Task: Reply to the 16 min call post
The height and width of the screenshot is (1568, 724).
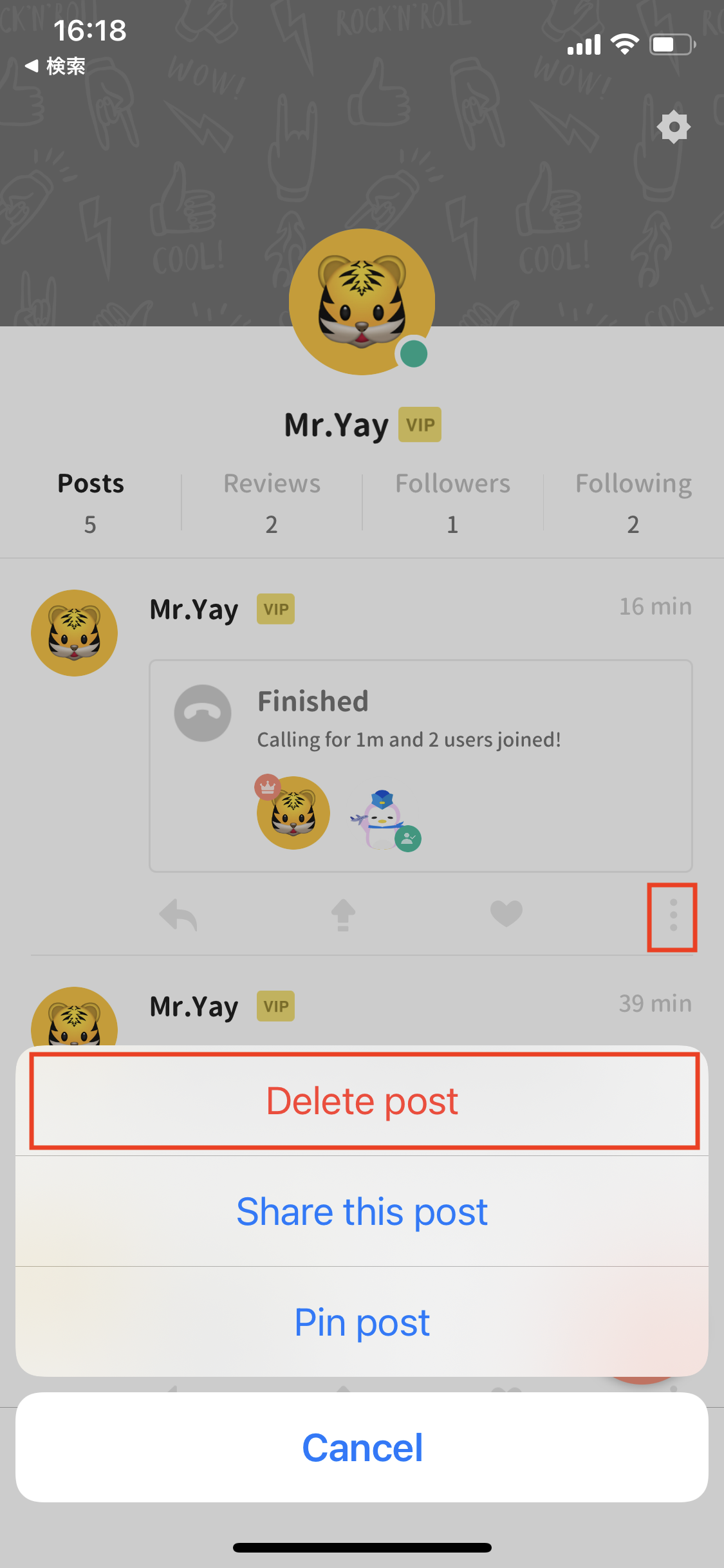Action: pyautogui.click(x=178, y=914)
